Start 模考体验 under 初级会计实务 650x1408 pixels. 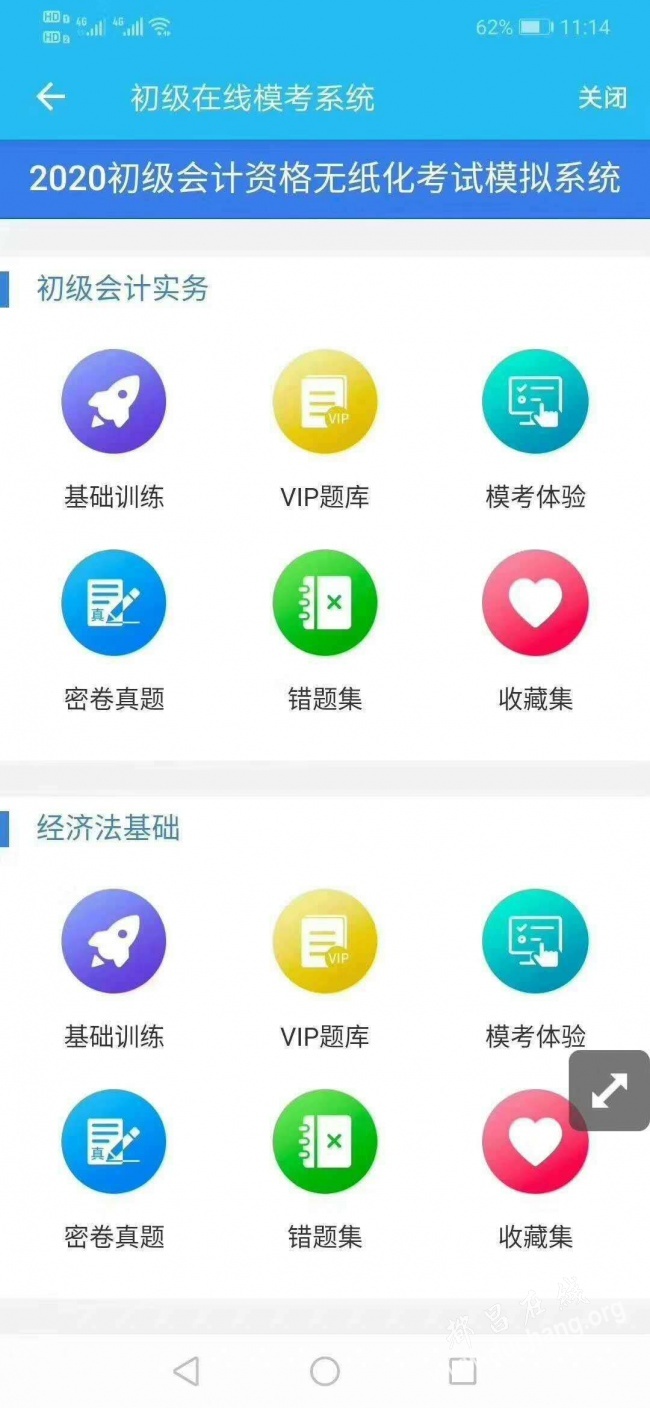click(x=535, y=402)
